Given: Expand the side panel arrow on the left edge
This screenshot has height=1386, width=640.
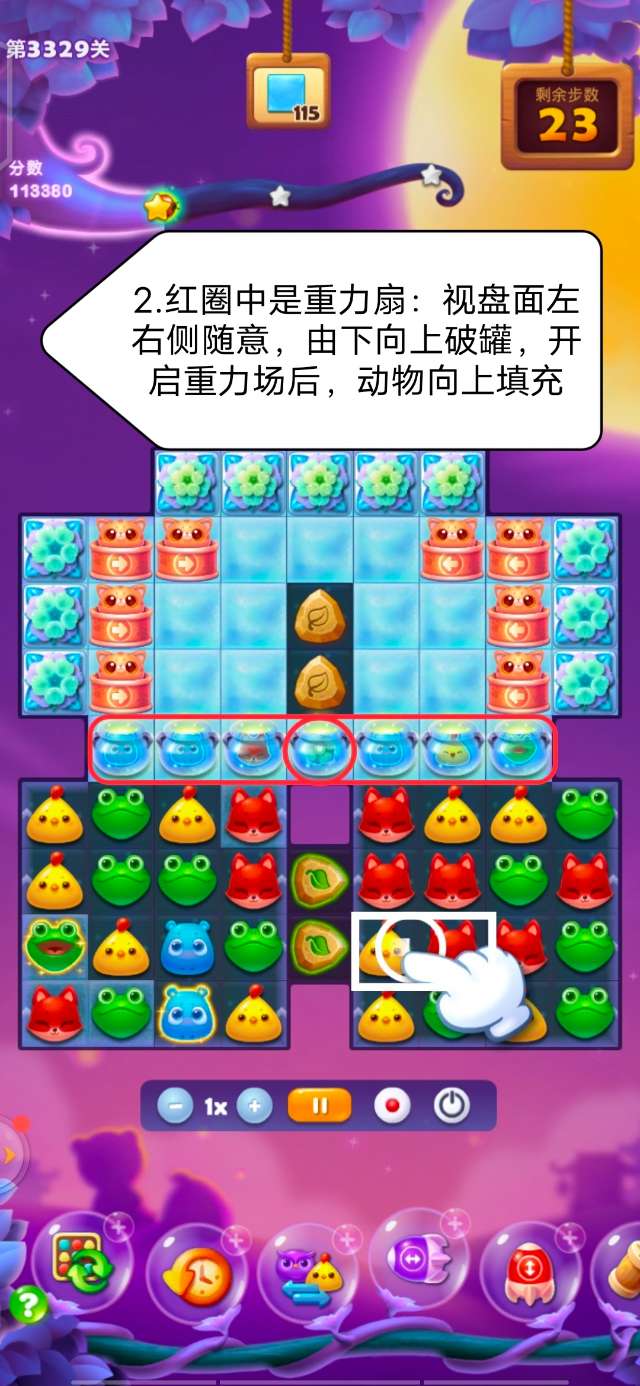Looking at the screenshot, I should click(8, 1155).
